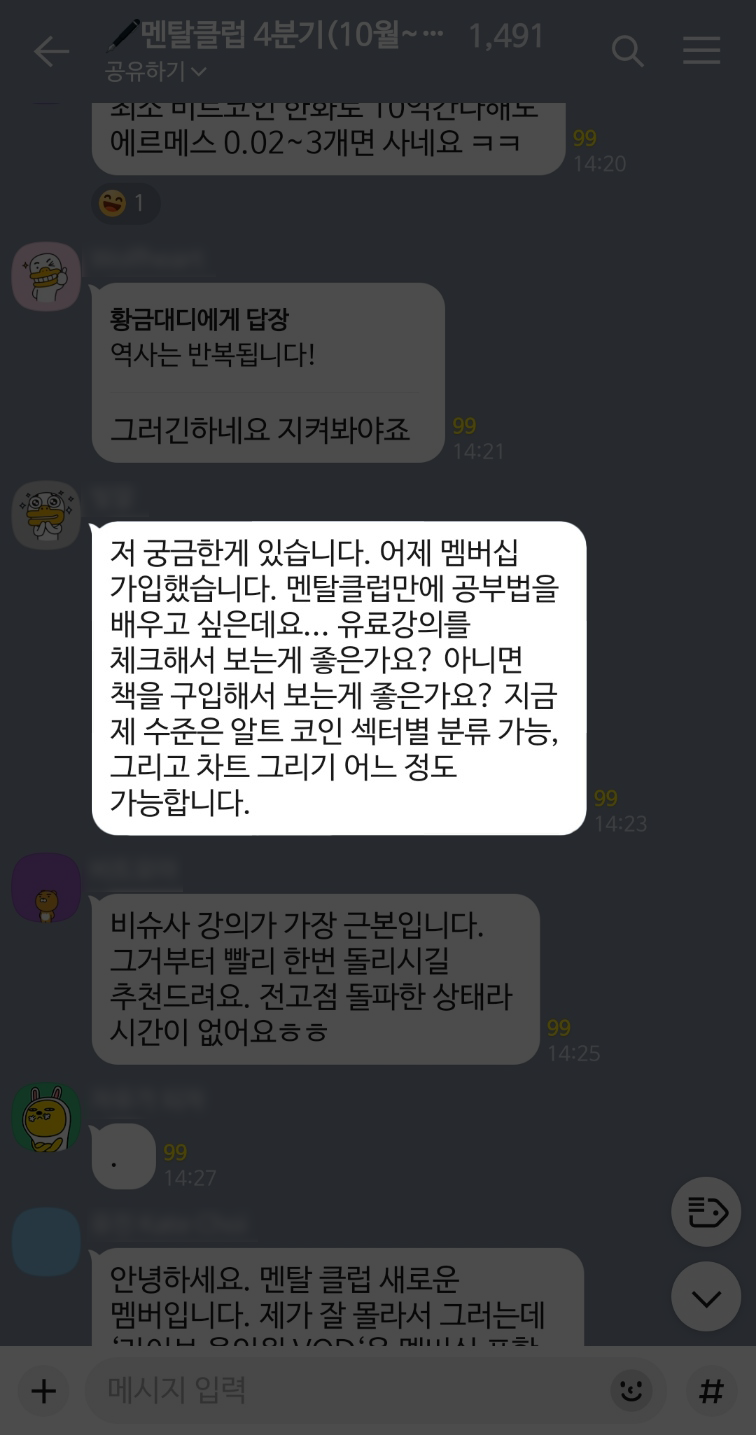This screenshot has width=756, height=1435.
Task: Jump to latest message with down arrow
Action: click(x=706, y=1297)
